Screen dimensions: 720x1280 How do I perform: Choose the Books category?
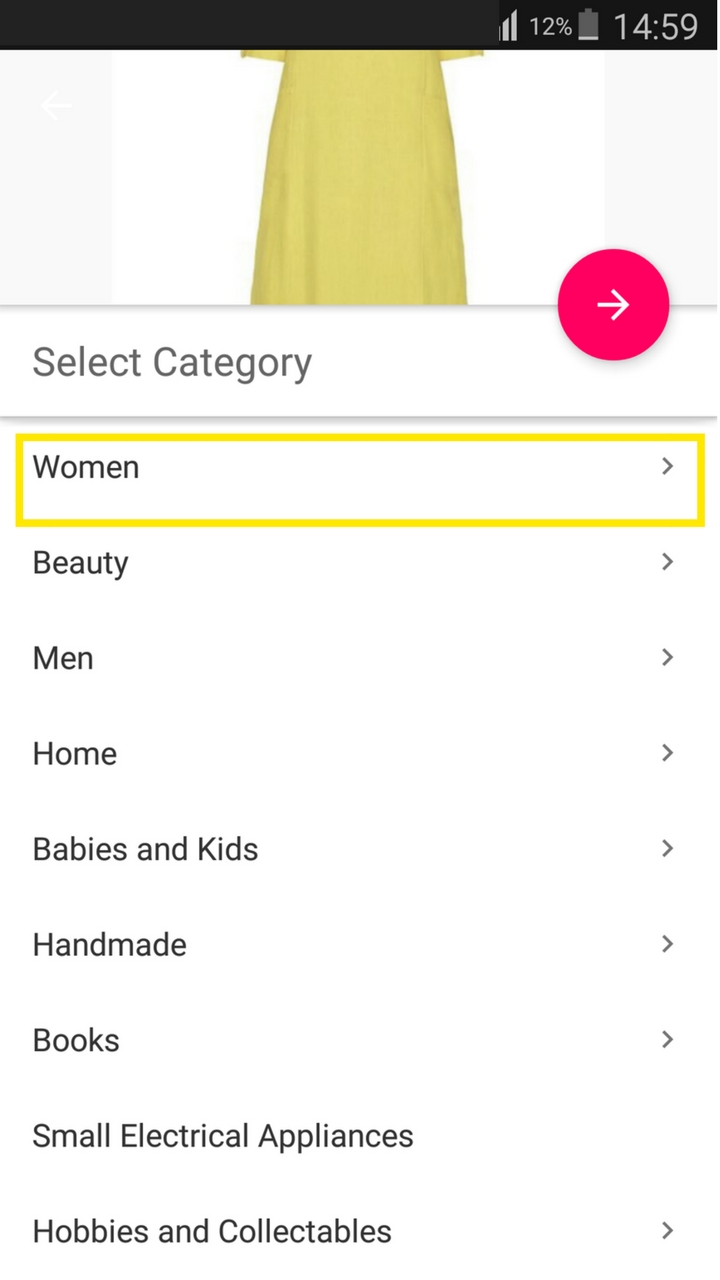(360, 1040)
